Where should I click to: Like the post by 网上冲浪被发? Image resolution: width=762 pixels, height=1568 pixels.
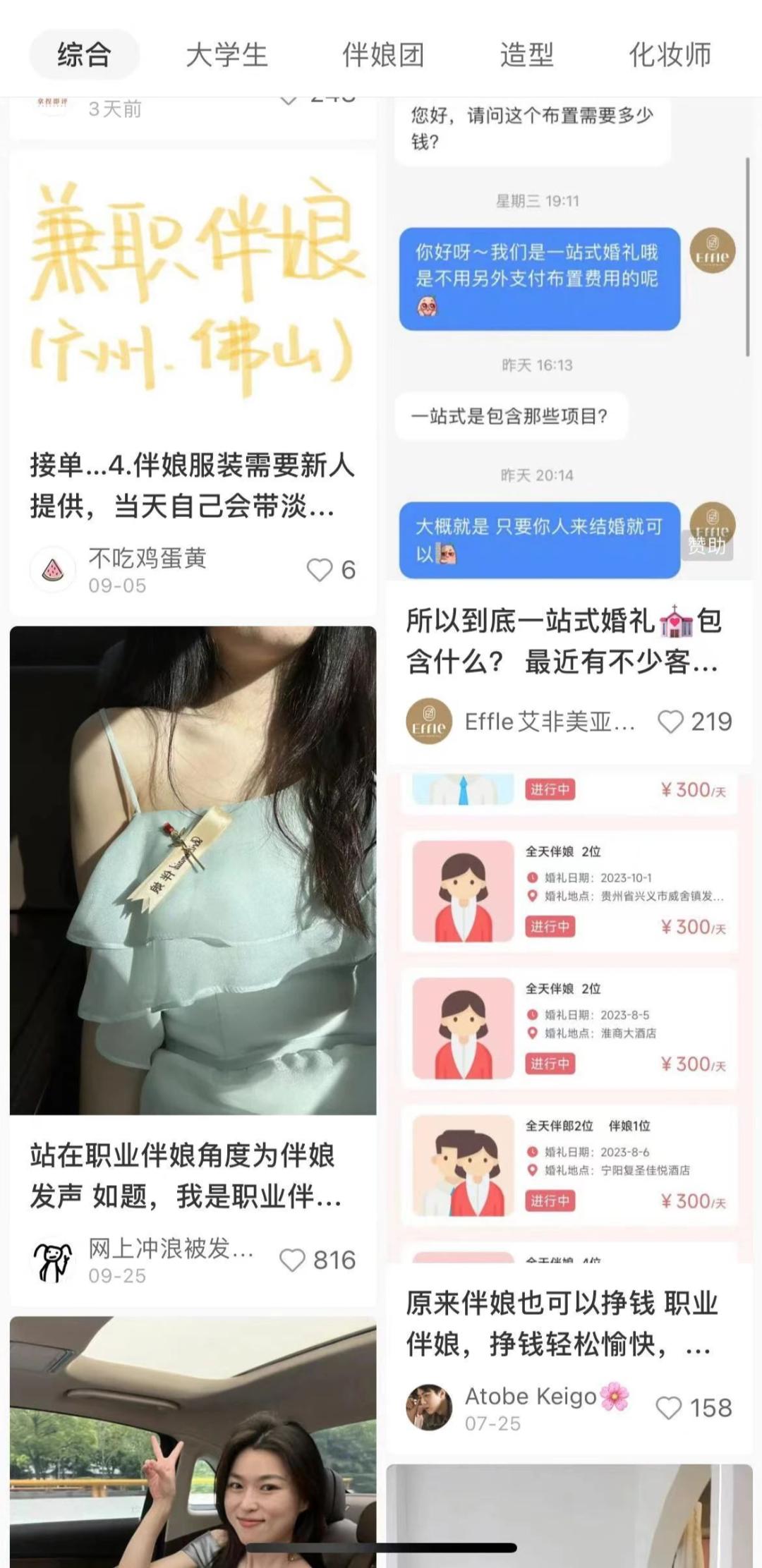pyautogui.click(x=292, y=1260)
